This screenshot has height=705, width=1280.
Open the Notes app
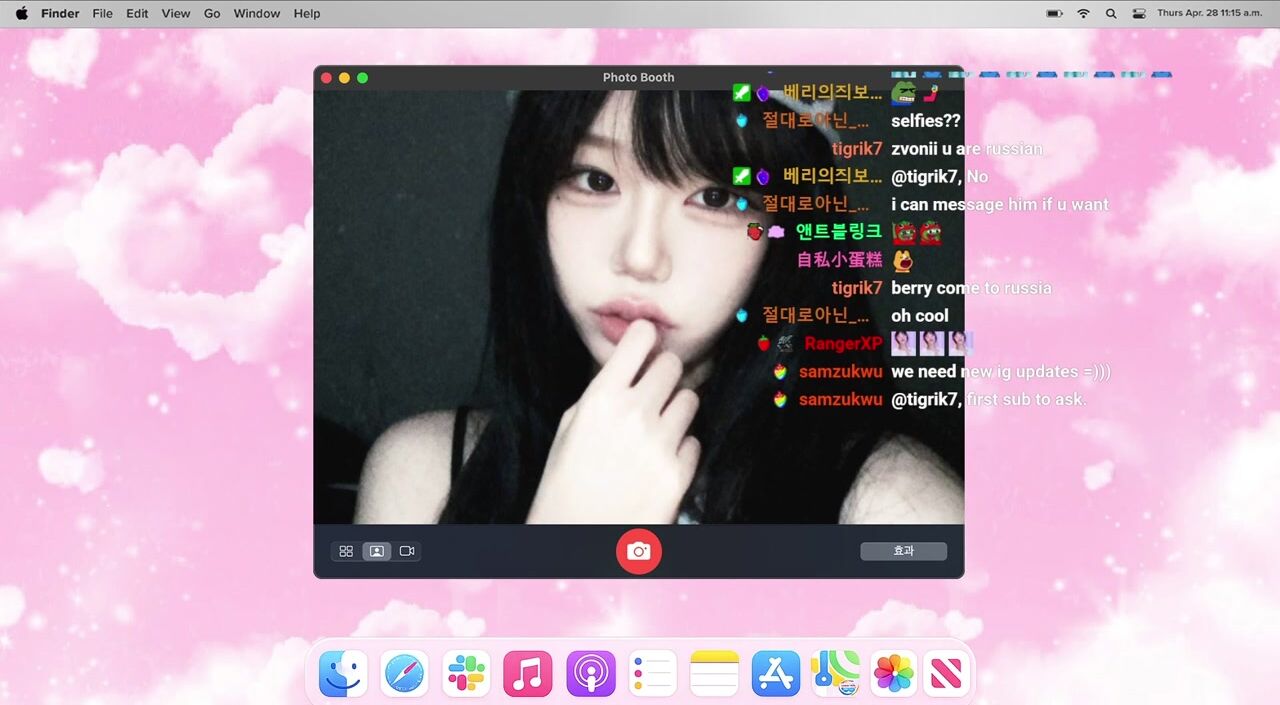[714, 673]
